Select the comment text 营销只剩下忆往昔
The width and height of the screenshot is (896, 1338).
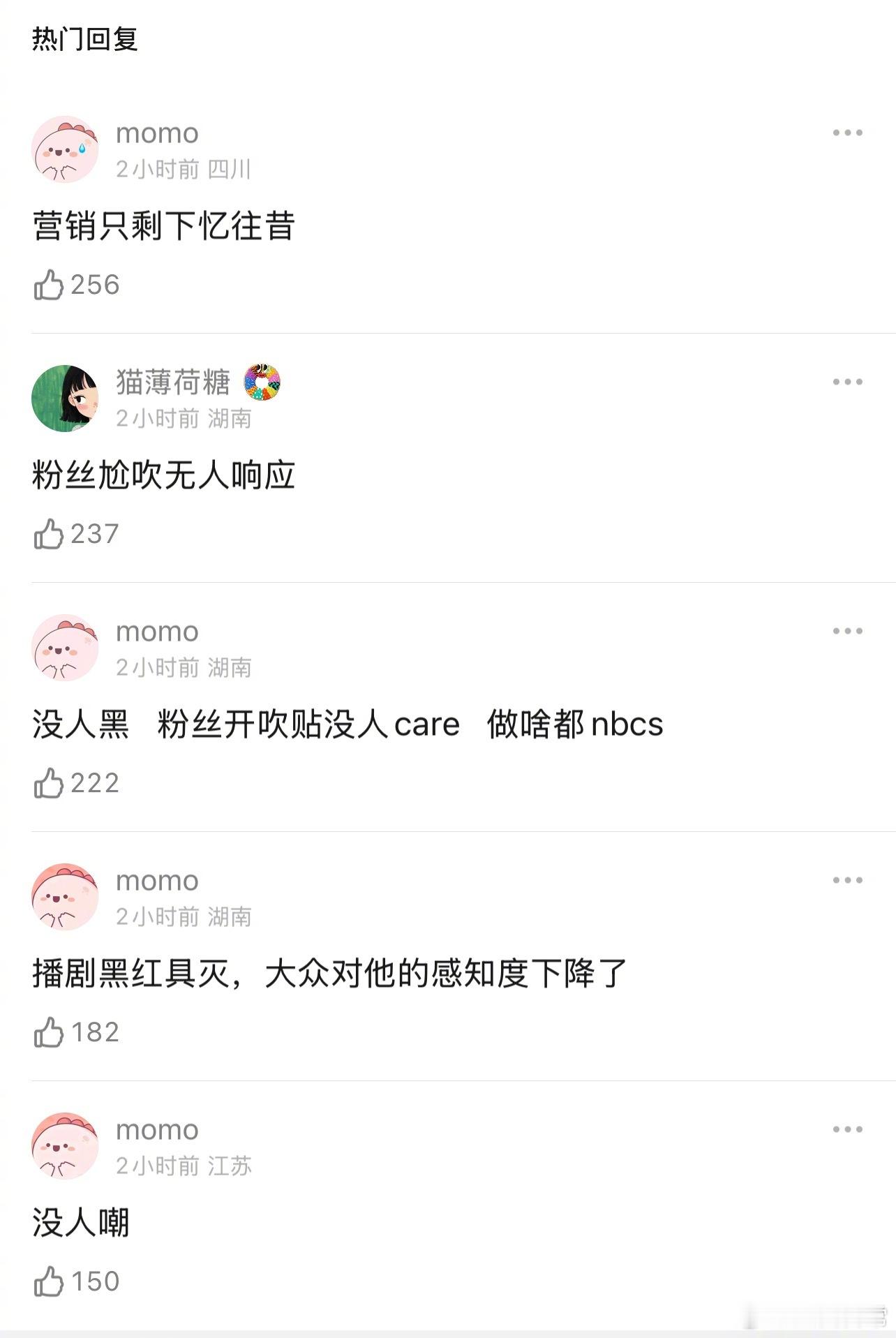click(x=162, y=224)
